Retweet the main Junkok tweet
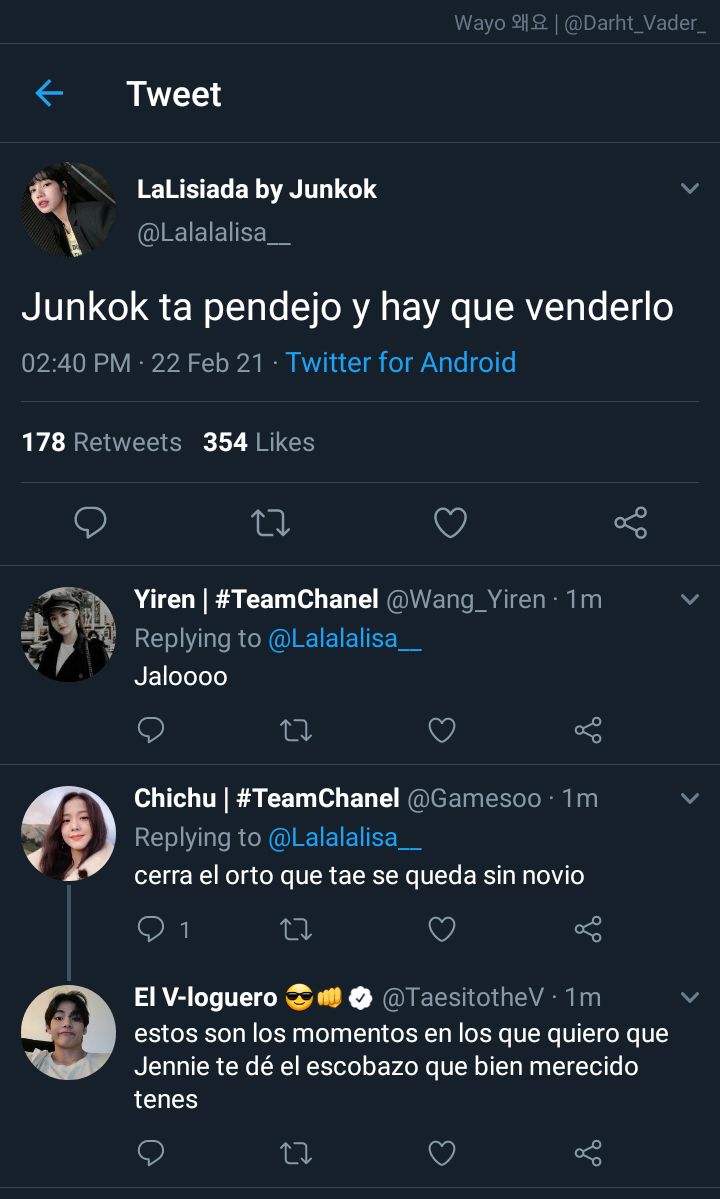 pyautogui.click(x=271, y=523)
